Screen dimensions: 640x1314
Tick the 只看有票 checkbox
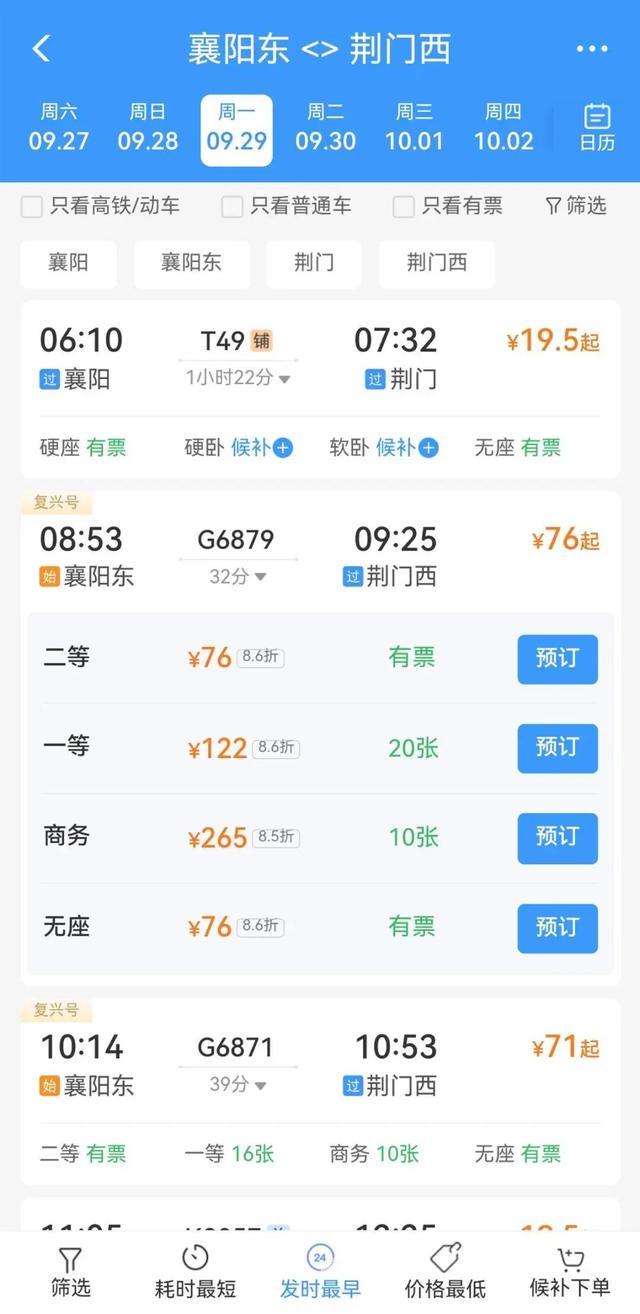click(404, 207)
